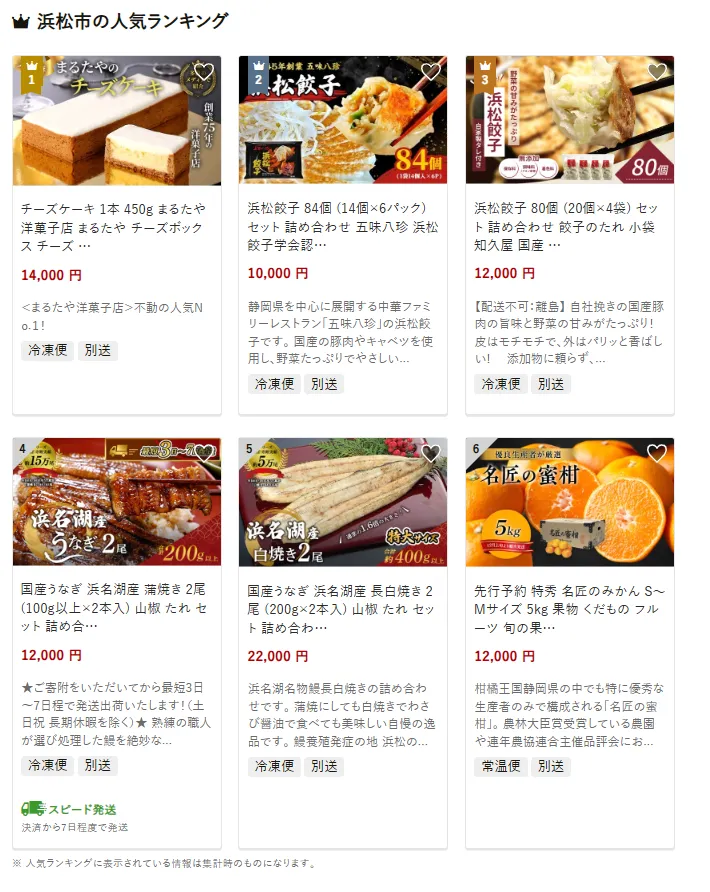Favorite the 長白焼き 2尾 eel item

430,454
